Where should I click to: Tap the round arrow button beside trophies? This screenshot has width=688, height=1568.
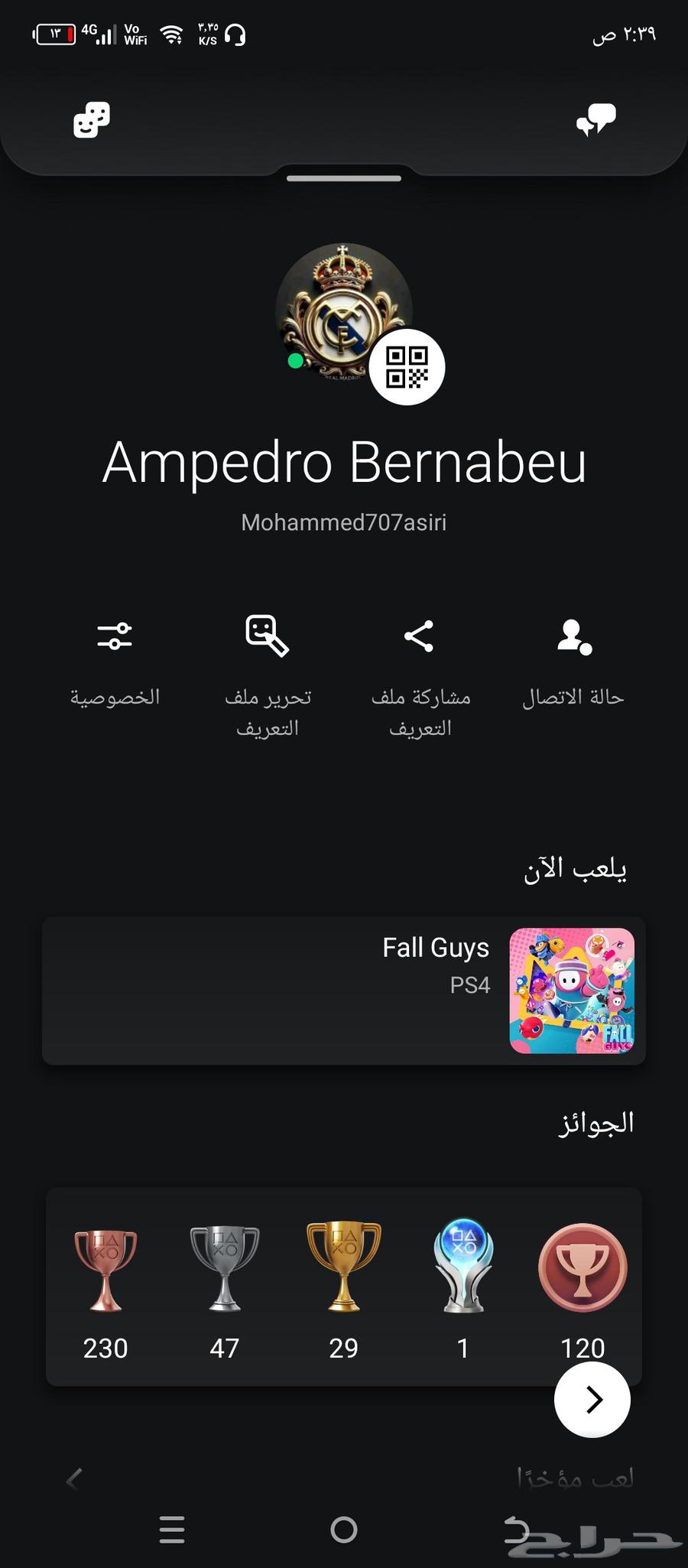592,1400
